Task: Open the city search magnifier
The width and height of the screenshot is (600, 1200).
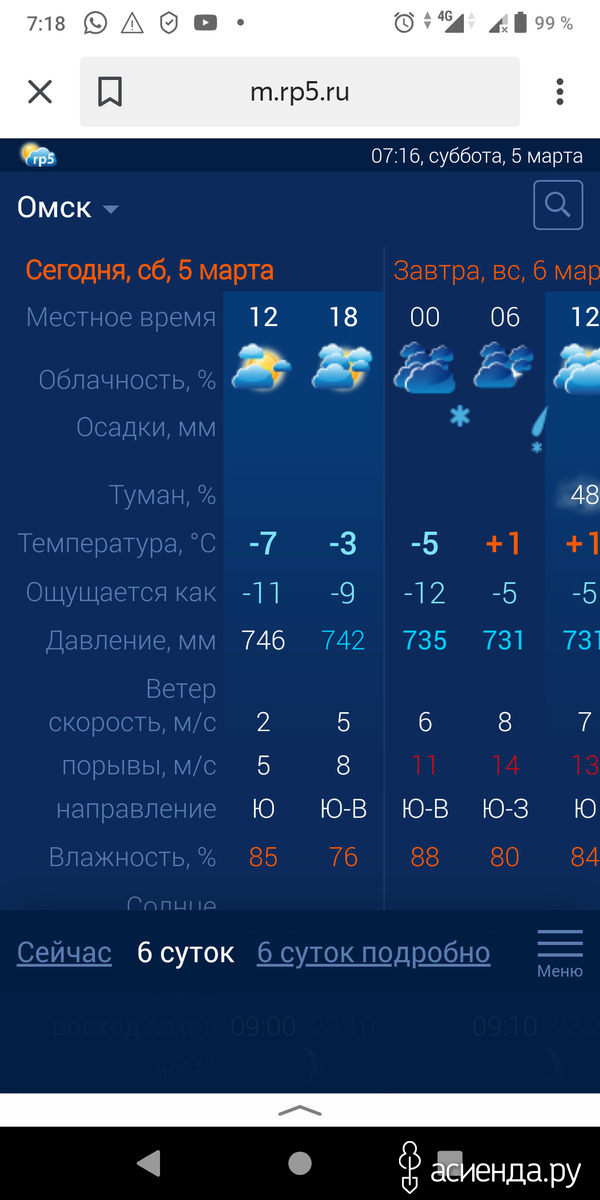Action: (558, 206)
